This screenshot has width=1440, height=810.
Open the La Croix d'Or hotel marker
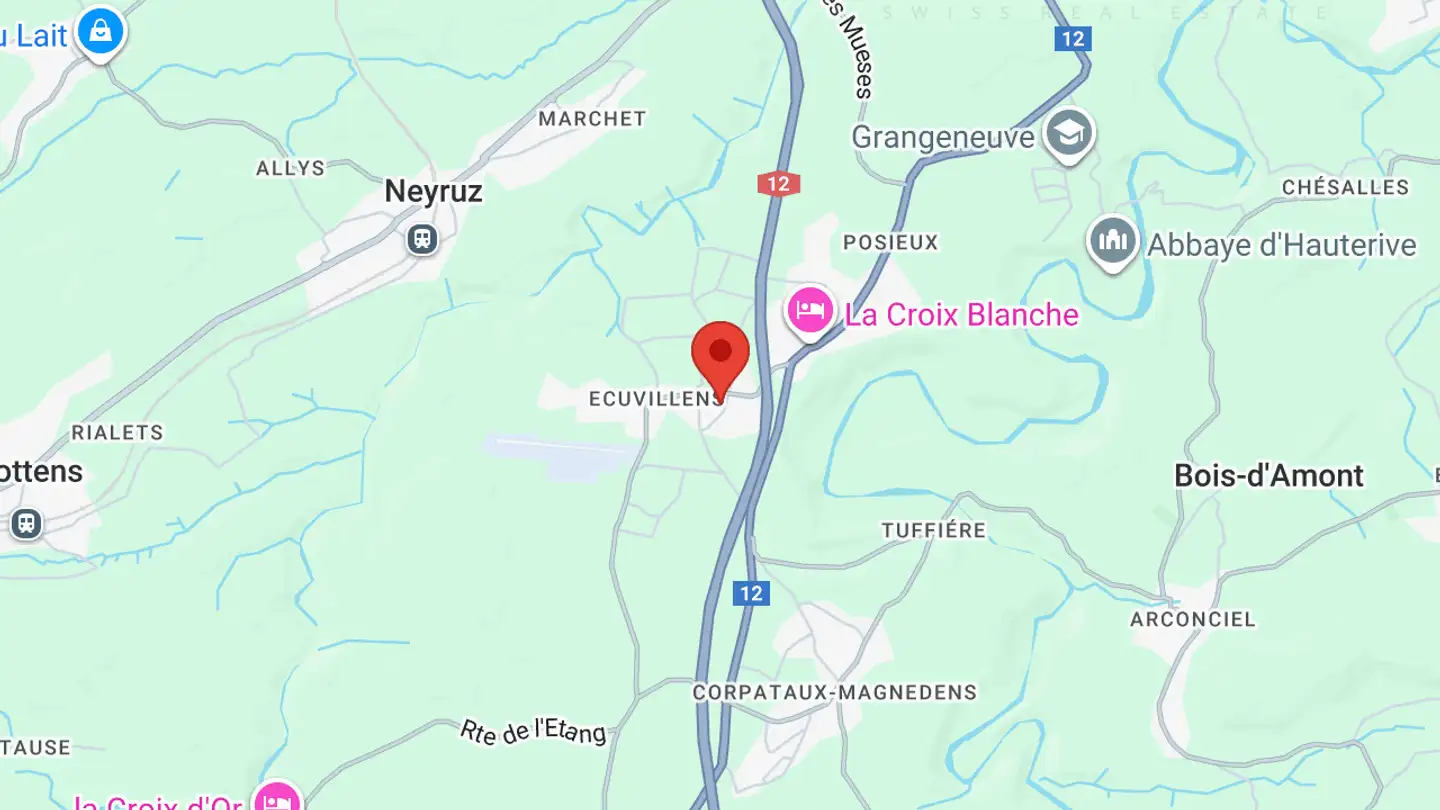277,799
